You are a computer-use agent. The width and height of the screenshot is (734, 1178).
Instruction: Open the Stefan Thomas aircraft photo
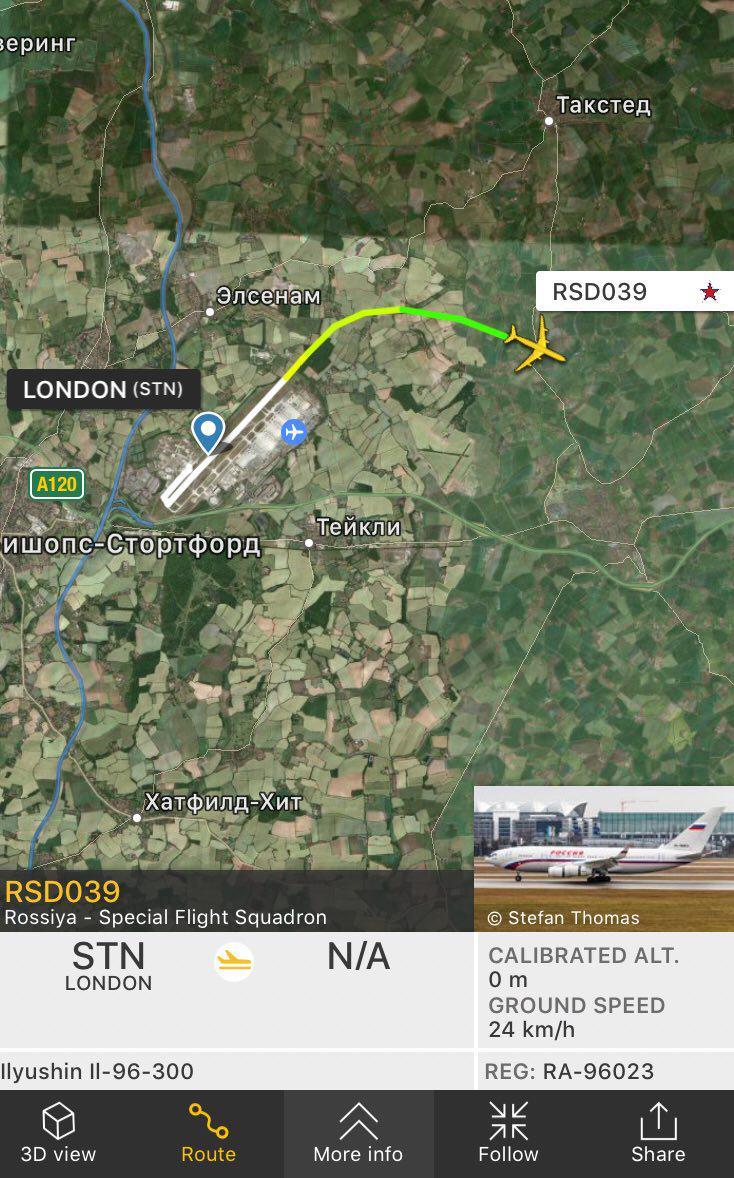click(603, 859)
